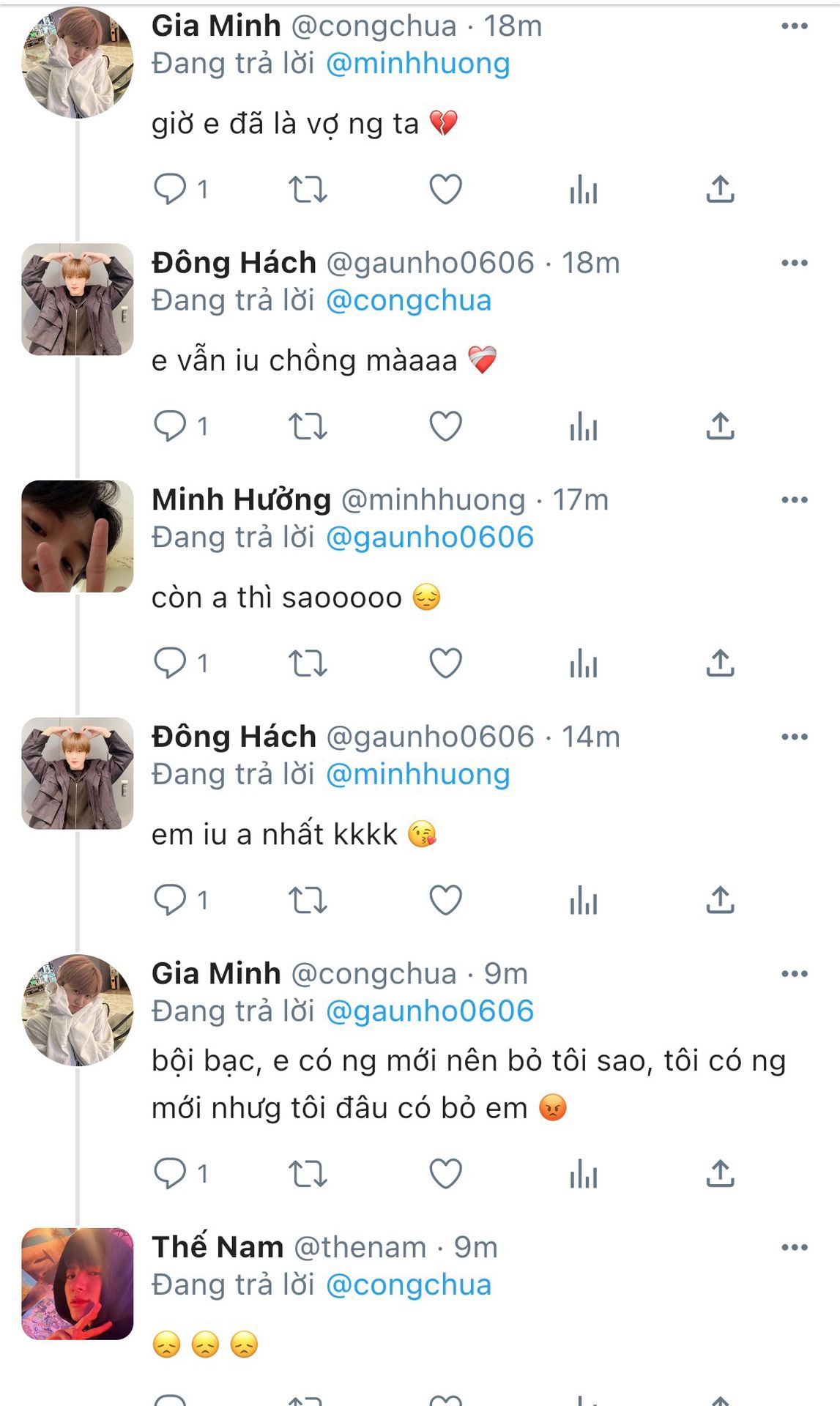The width and height of the screenshot is (840, 1406).
Task: Reply to Gia Minh's 'bội bạc' tweet
Action: pos(170,1173)
